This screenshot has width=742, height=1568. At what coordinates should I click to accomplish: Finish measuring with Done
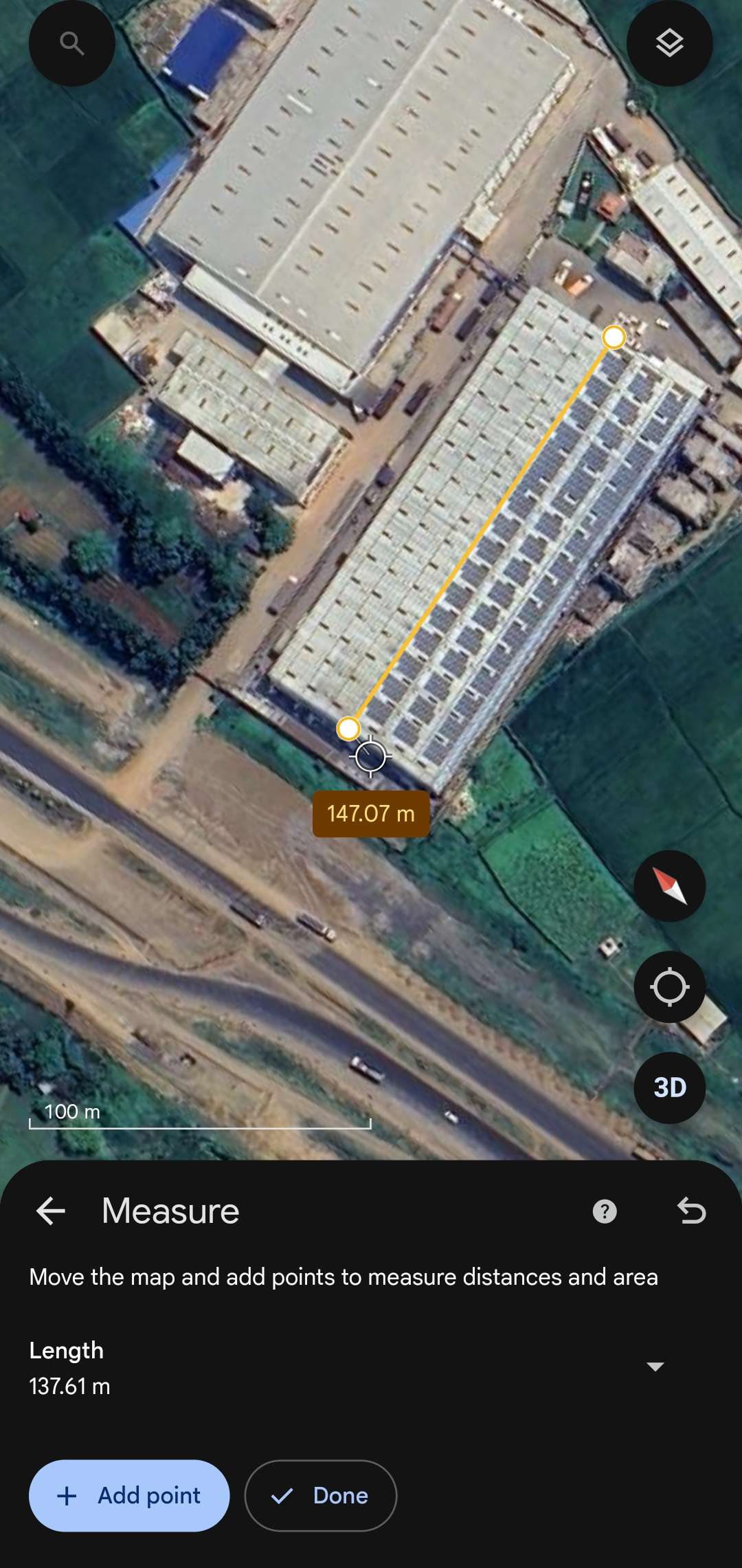coord(320,1495)
